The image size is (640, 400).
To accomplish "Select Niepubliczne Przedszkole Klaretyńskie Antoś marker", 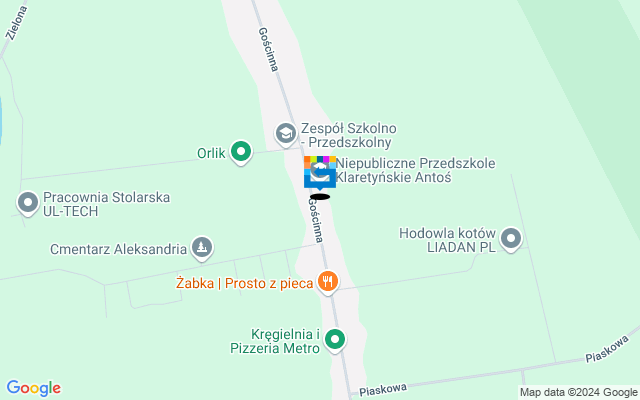I will [x=320, y=171].
